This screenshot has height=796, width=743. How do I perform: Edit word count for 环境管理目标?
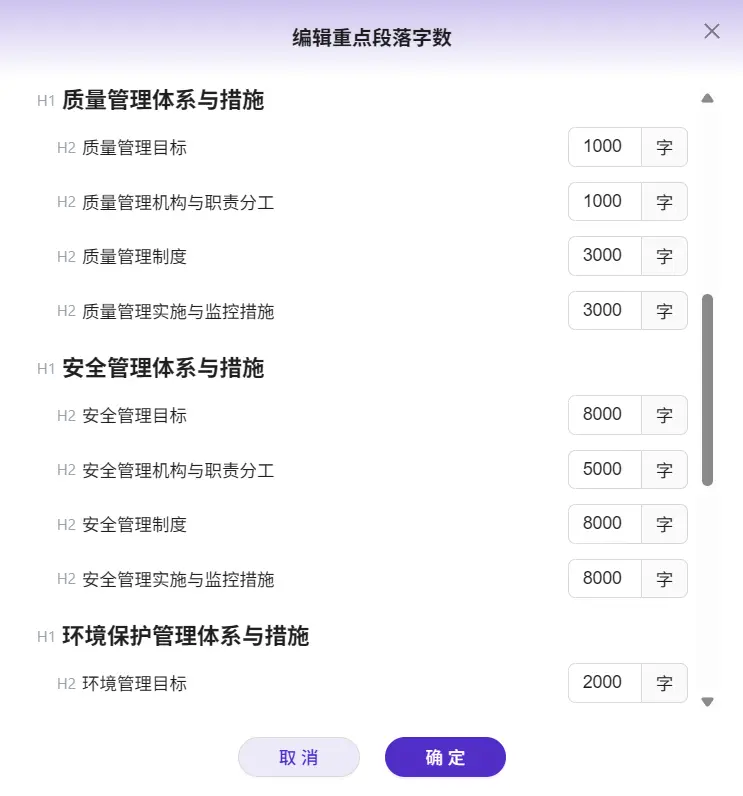(x=605, y=683)
